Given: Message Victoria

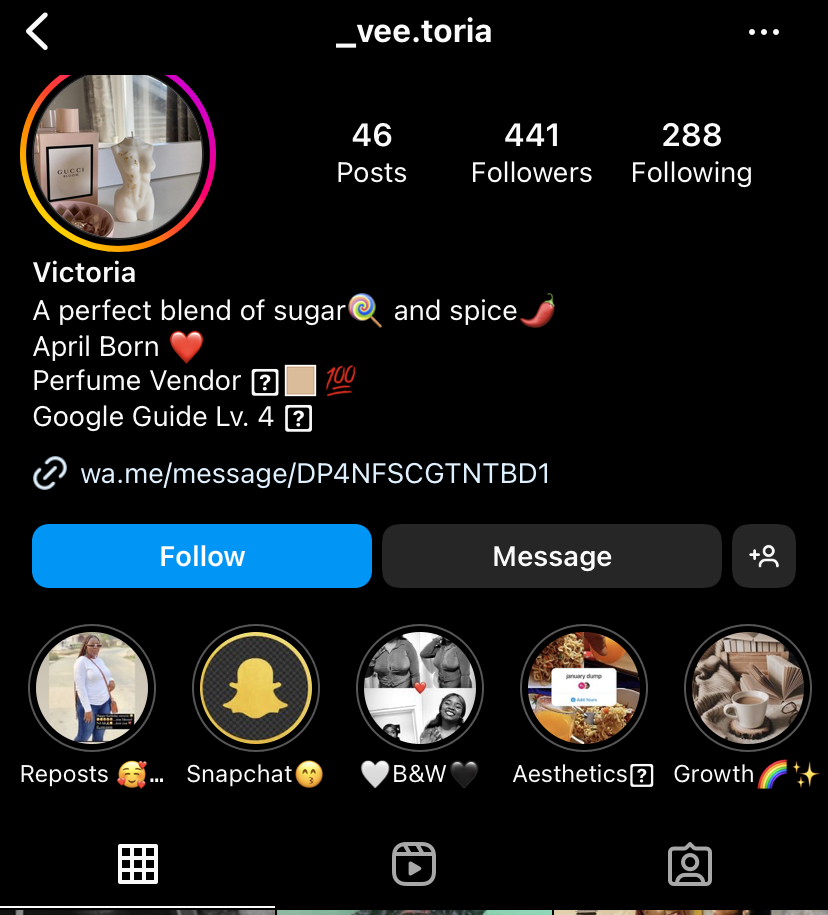Looking at the screenshot, I should pyautogui.click(x=551, y=556).
